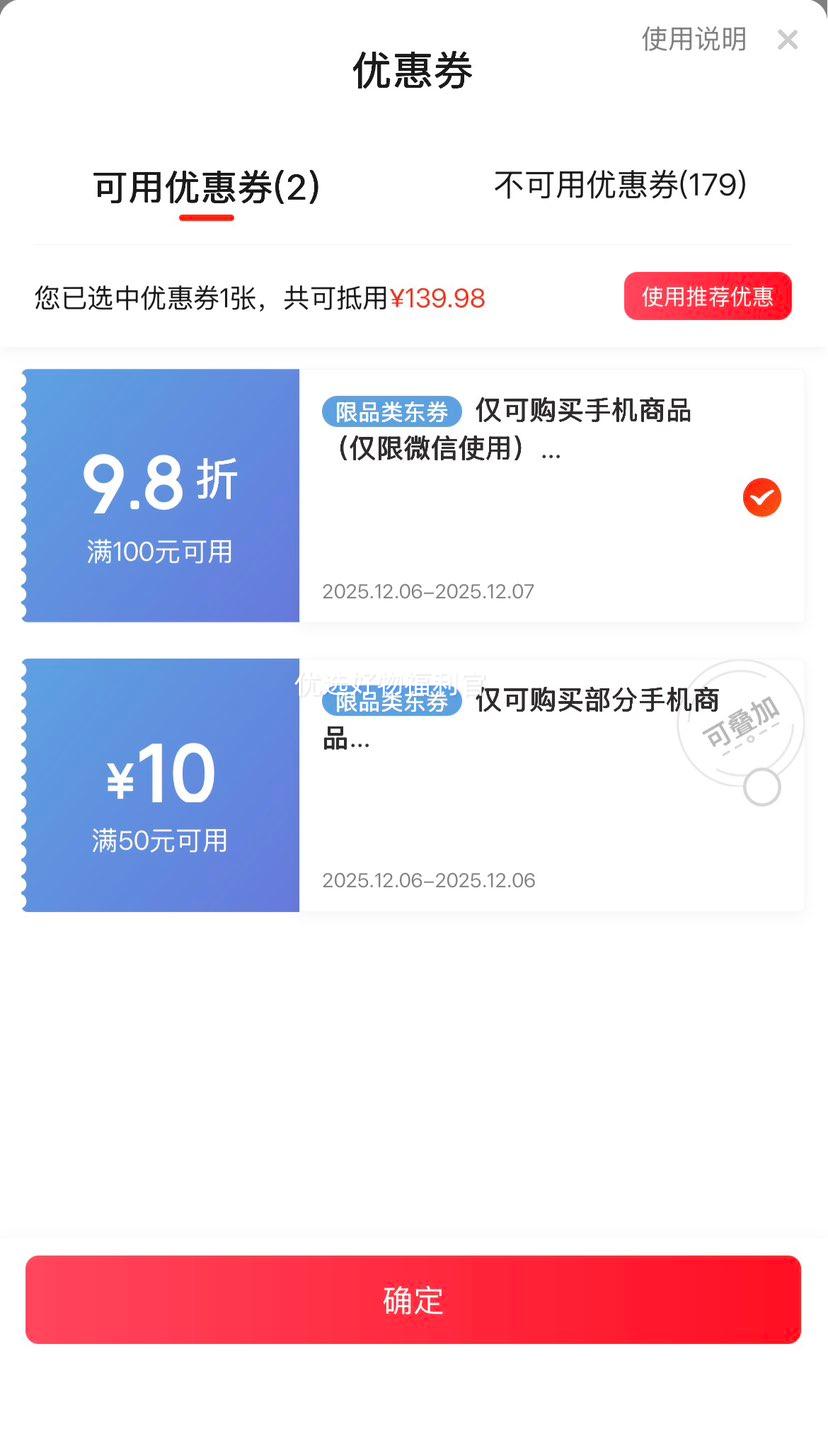Tap the orange checkmark on the first coupon
Viewport: 828px width, 1434px height.
761,497
